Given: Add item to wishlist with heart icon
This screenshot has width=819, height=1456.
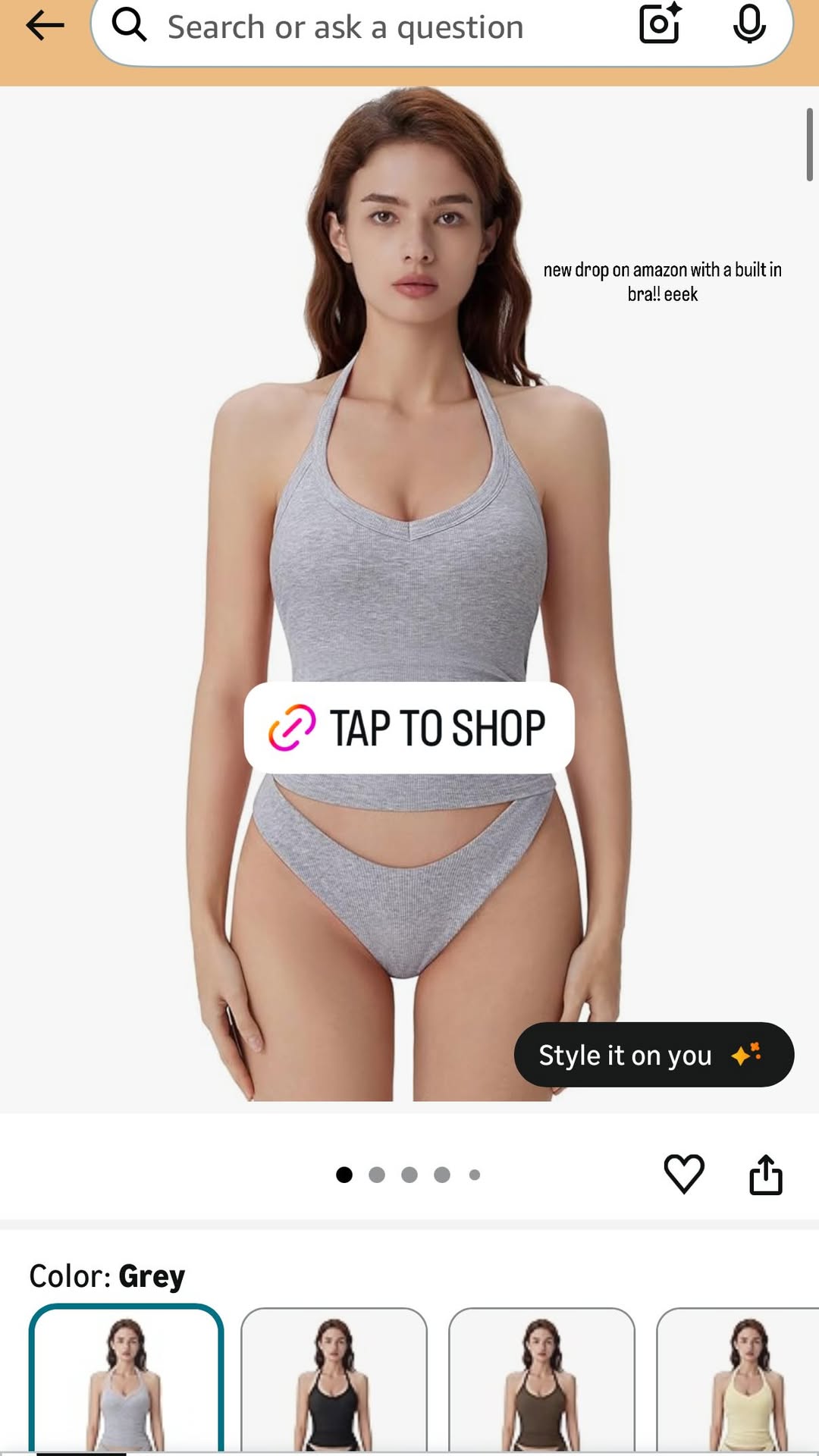Looking at the screenshot, I should pos(684,1174).
